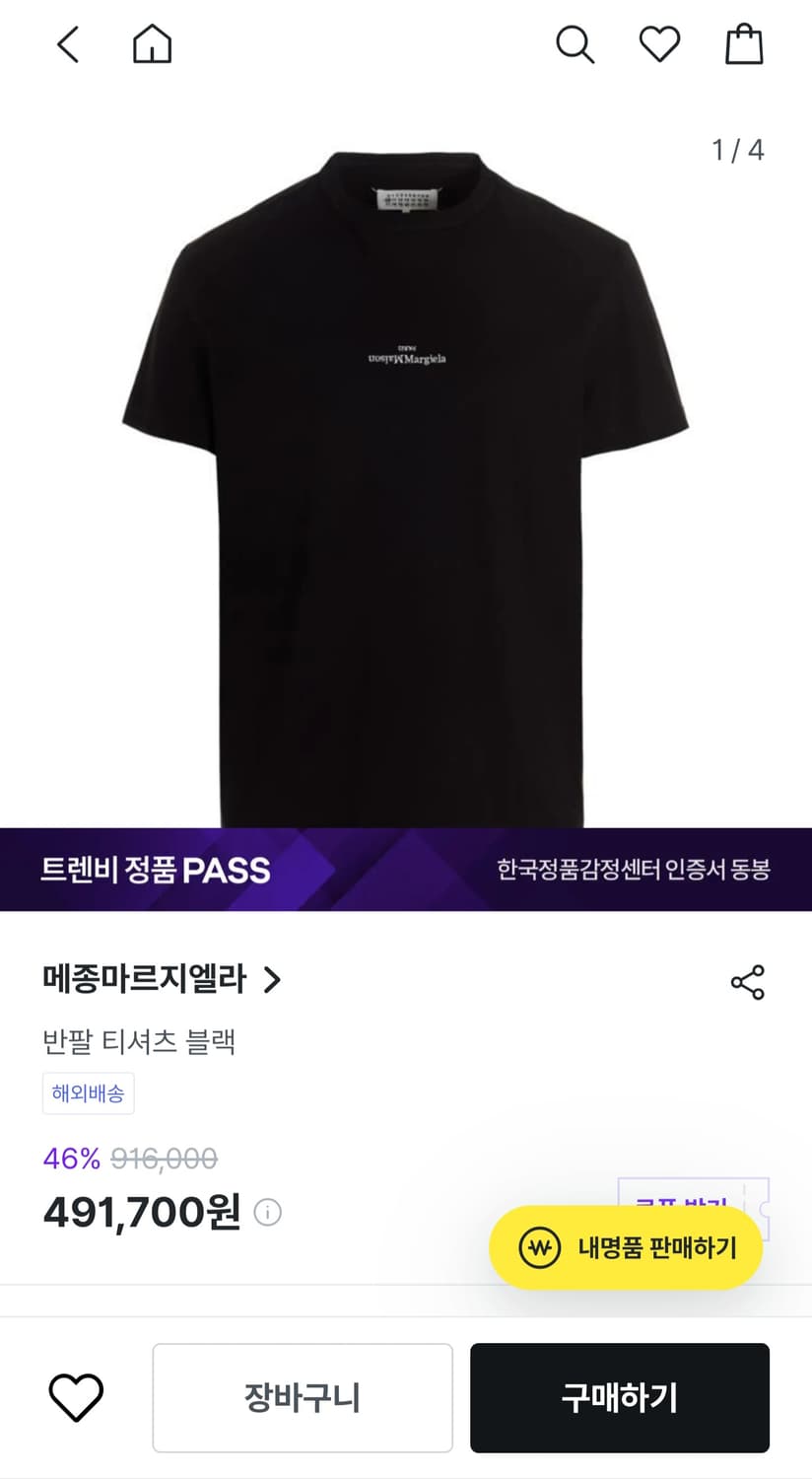The height and width of the screenshot is (1479, 812).
Task: Select the 반팔 티셔츠 블랙 product title
Action: point(136,1042)
